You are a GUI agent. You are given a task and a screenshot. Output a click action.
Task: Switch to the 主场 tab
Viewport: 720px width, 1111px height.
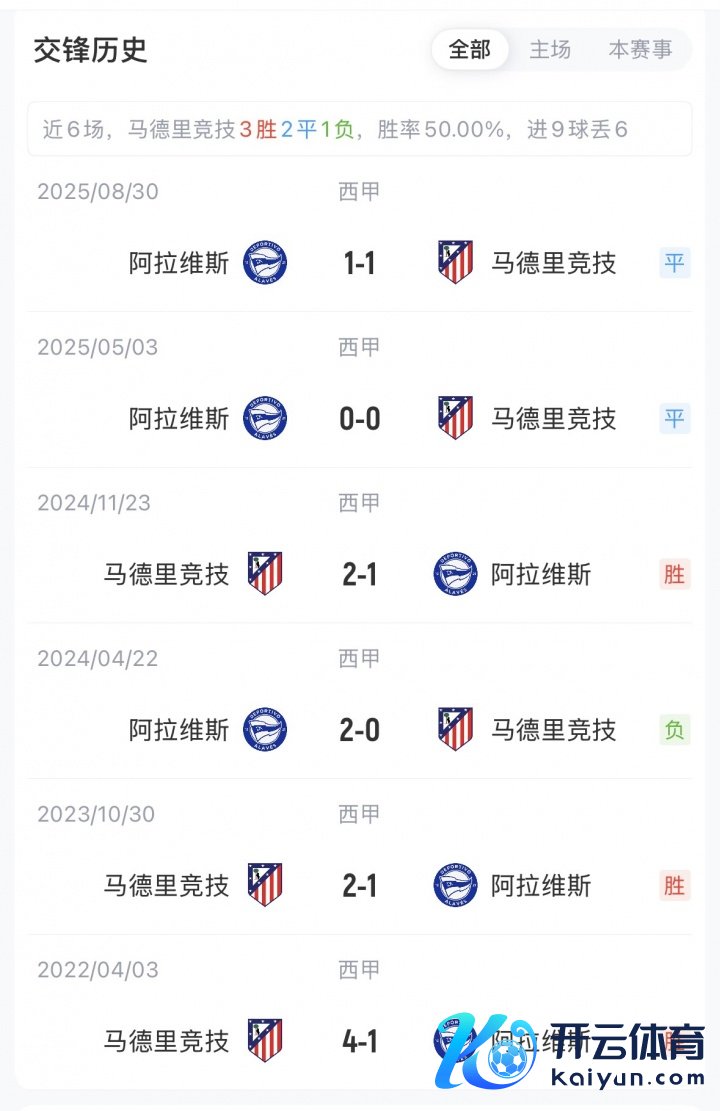[550, 50]
